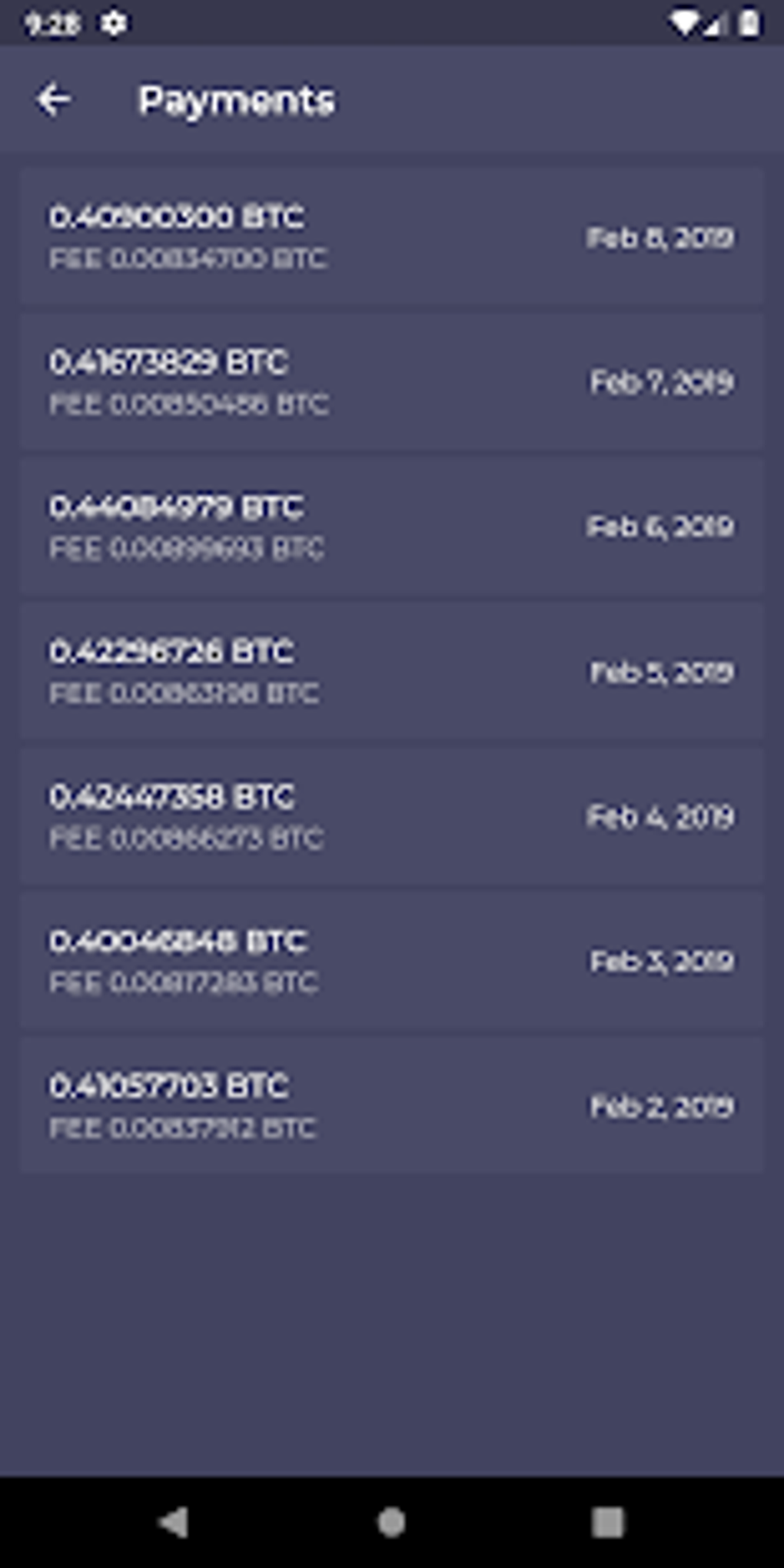Tap the back arrow on Payments screen

[54, 98]
